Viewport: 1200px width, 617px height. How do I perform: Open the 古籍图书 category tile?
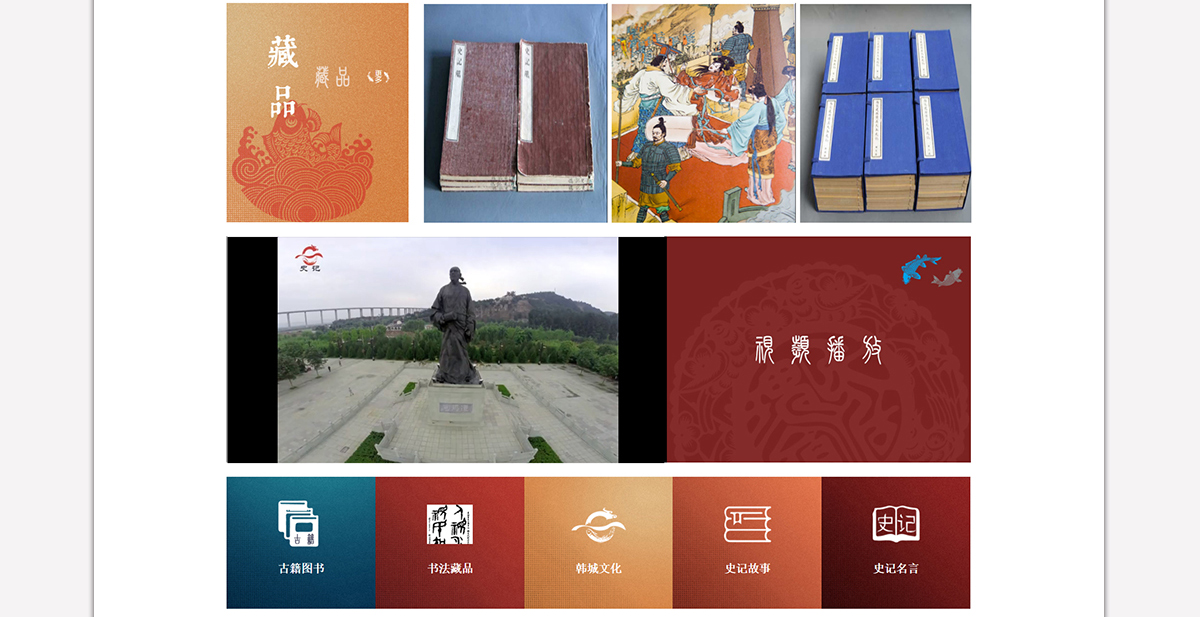click(301, 542)
